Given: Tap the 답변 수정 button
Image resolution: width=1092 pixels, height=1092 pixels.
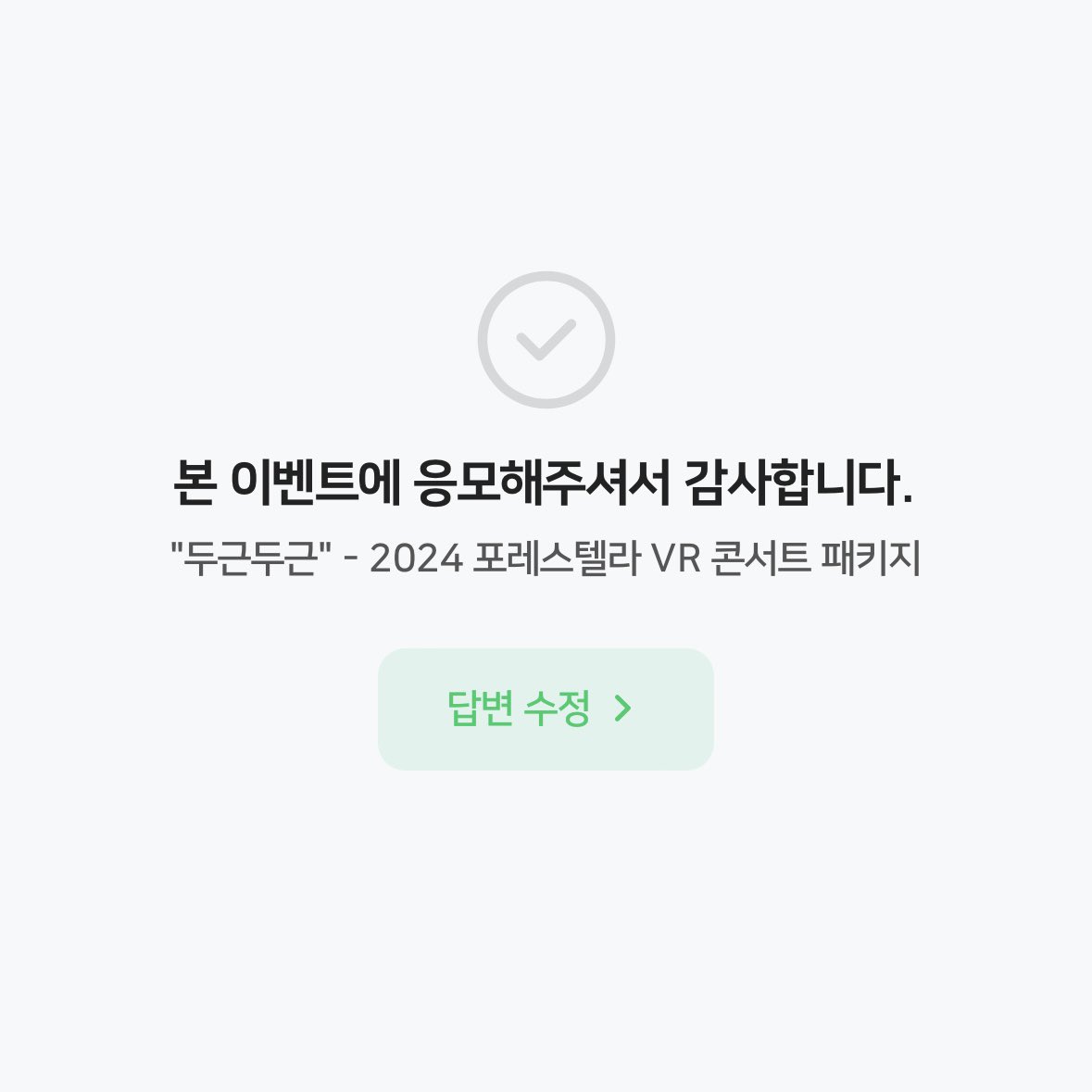Looking at the screenshot, I should tap(545, 709).
